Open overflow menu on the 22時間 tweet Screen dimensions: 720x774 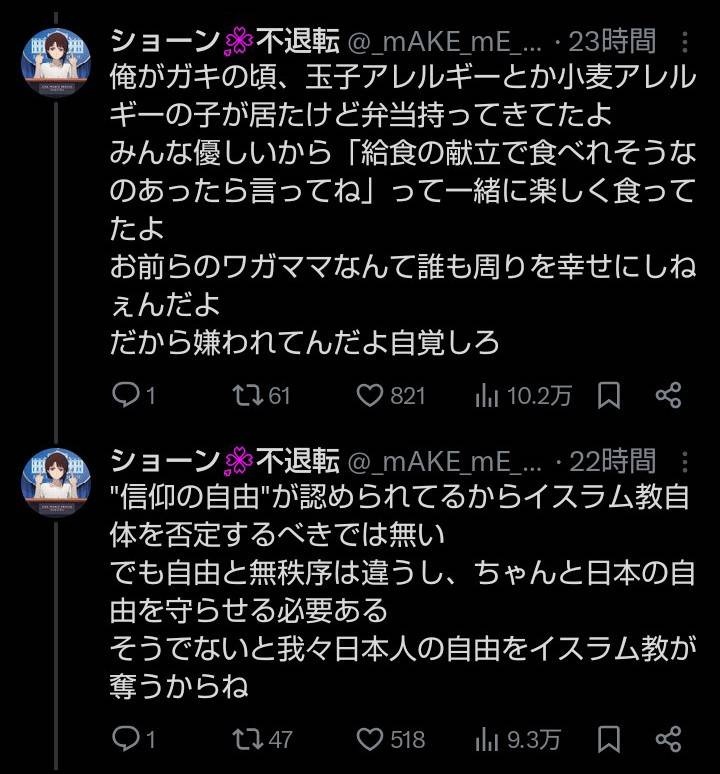pos(685,460)
